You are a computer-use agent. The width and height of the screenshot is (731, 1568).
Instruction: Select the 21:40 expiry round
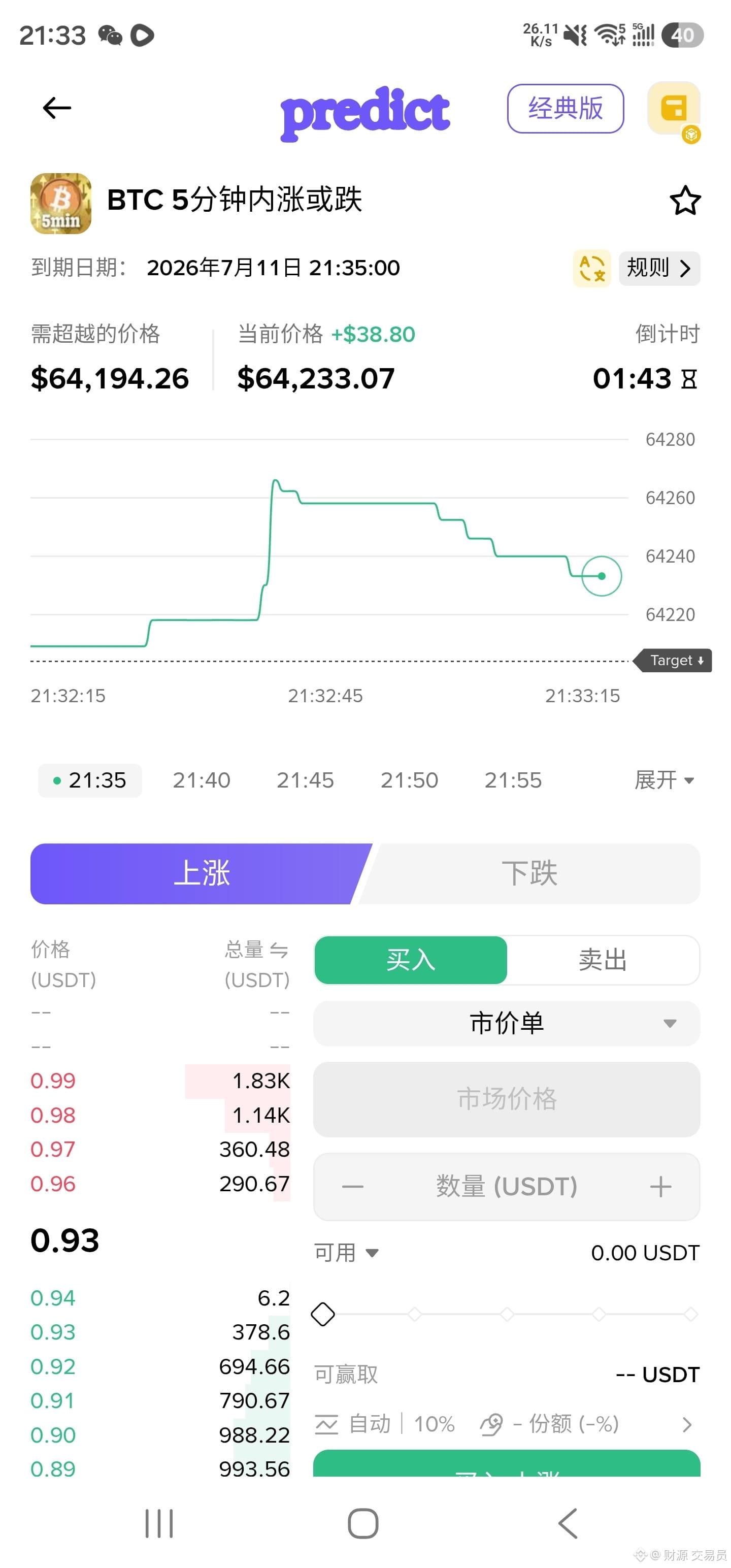coord(202,780)
